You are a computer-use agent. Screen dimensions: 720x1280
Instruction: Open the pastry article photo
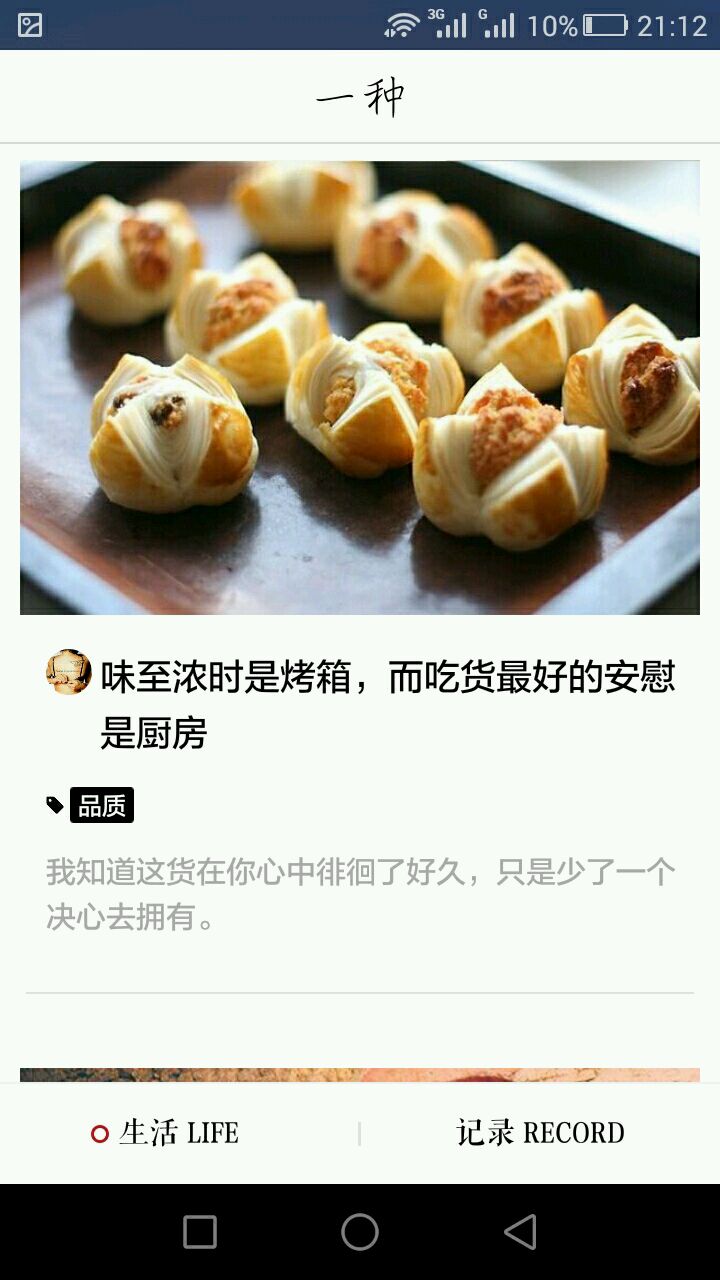coord(360,388)
